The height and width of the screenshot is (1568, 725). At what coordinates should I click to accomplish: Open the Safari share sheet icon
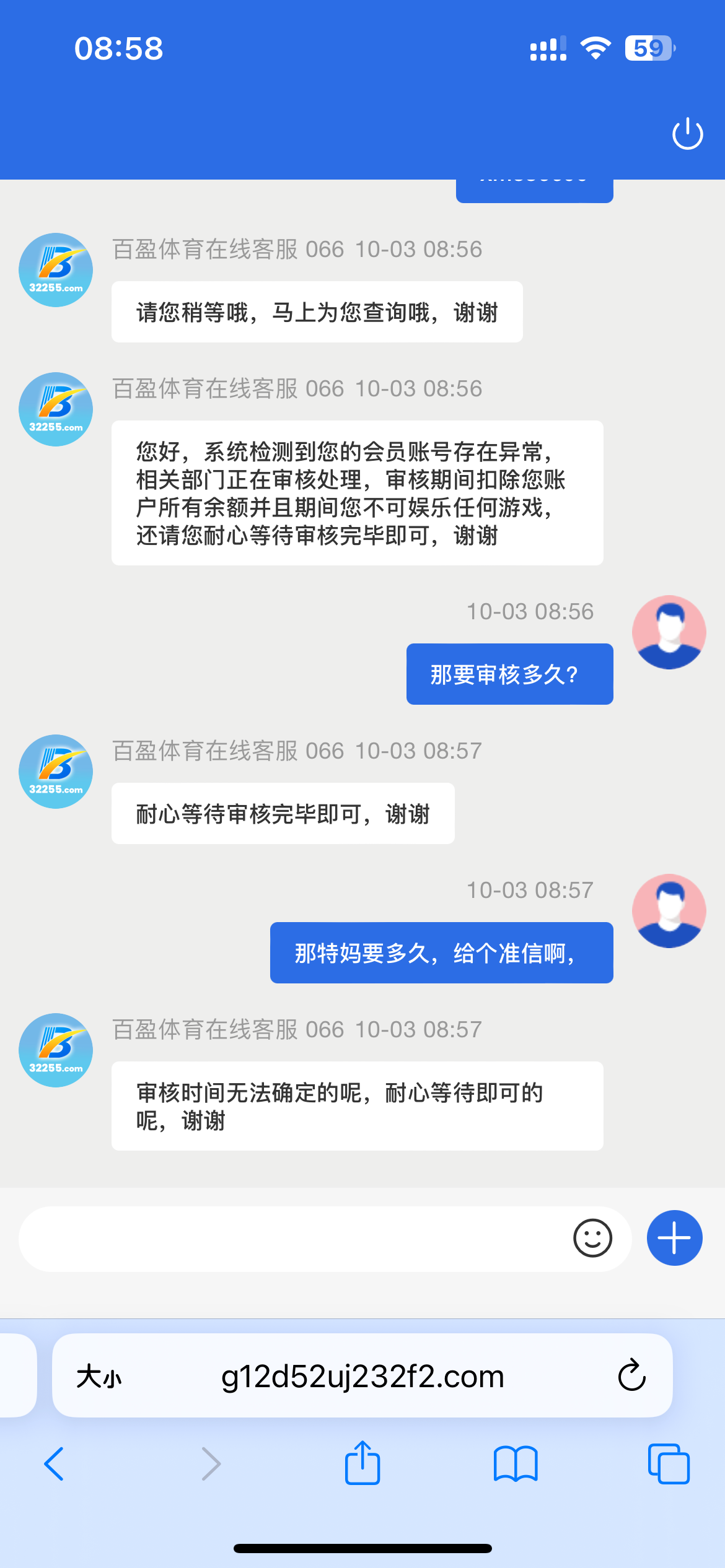[362, 1465]
